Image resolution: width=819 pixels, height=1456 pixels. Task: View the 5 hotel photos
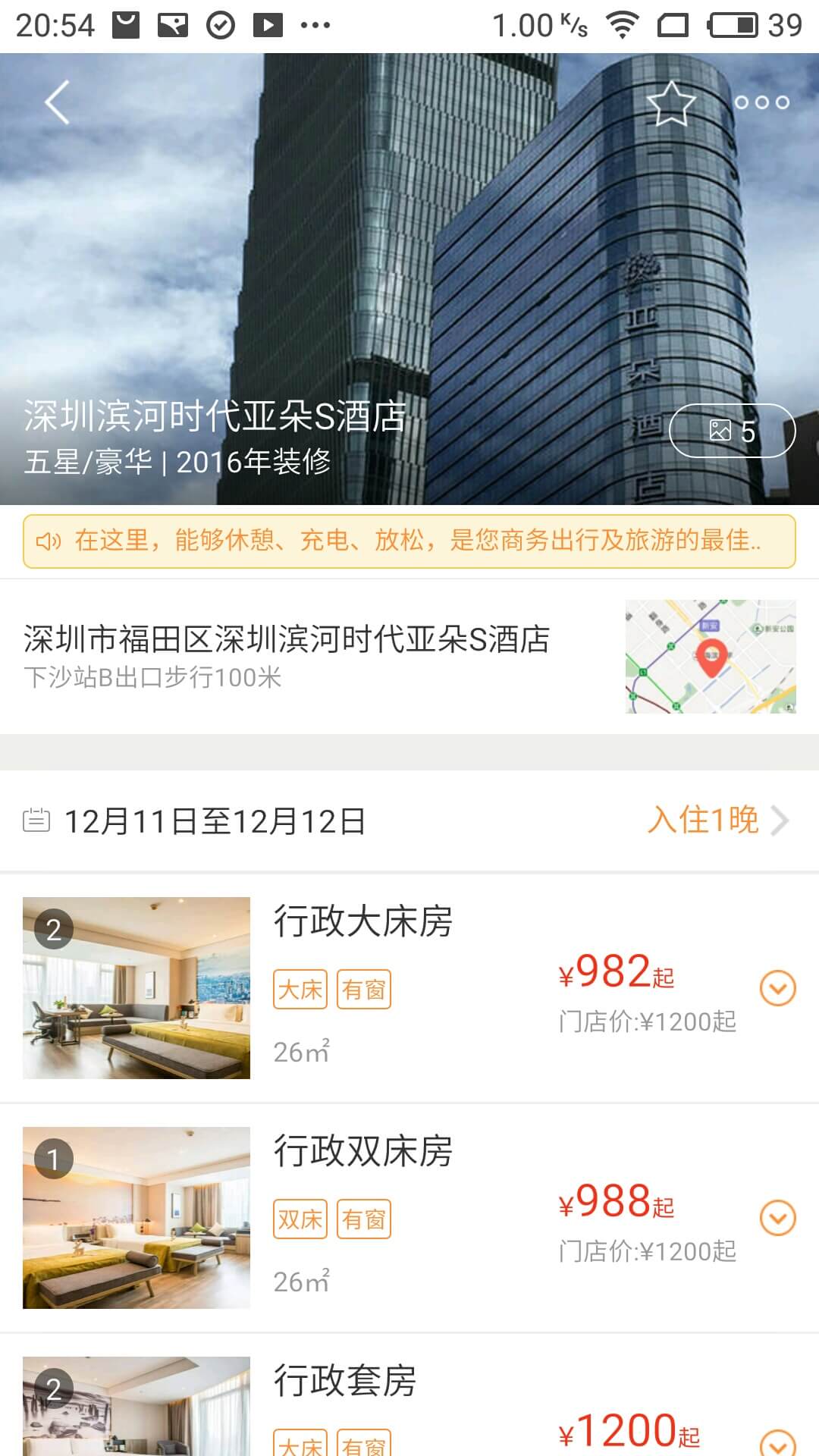click(x=732, y=431)
